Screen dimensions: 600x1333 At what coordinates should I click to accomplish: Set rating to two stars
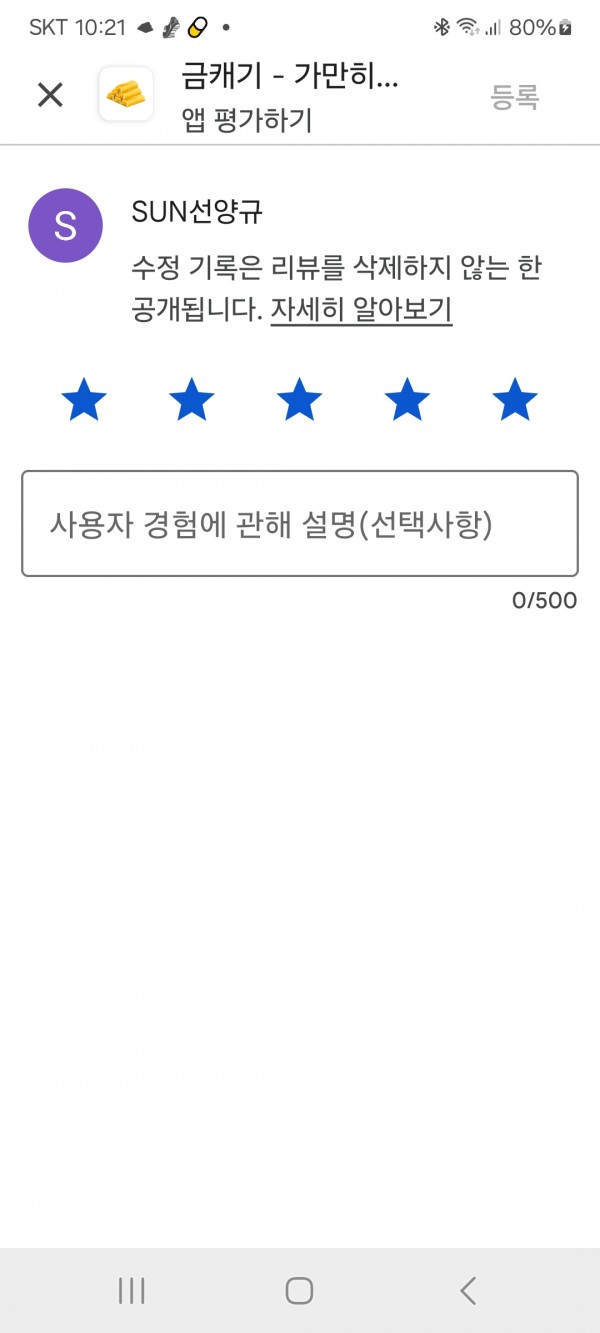[192, 400]
